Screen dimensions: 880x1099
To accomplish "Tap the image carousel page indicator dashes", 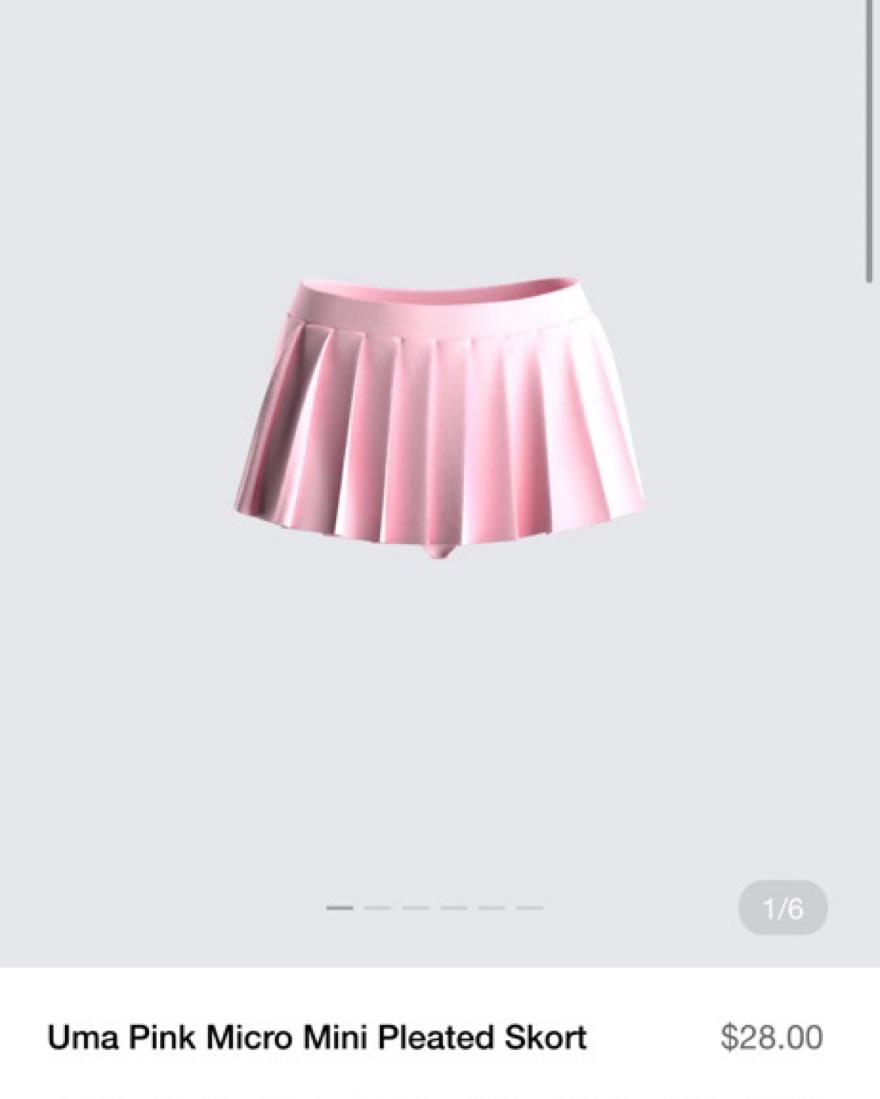I will (434, 908).
